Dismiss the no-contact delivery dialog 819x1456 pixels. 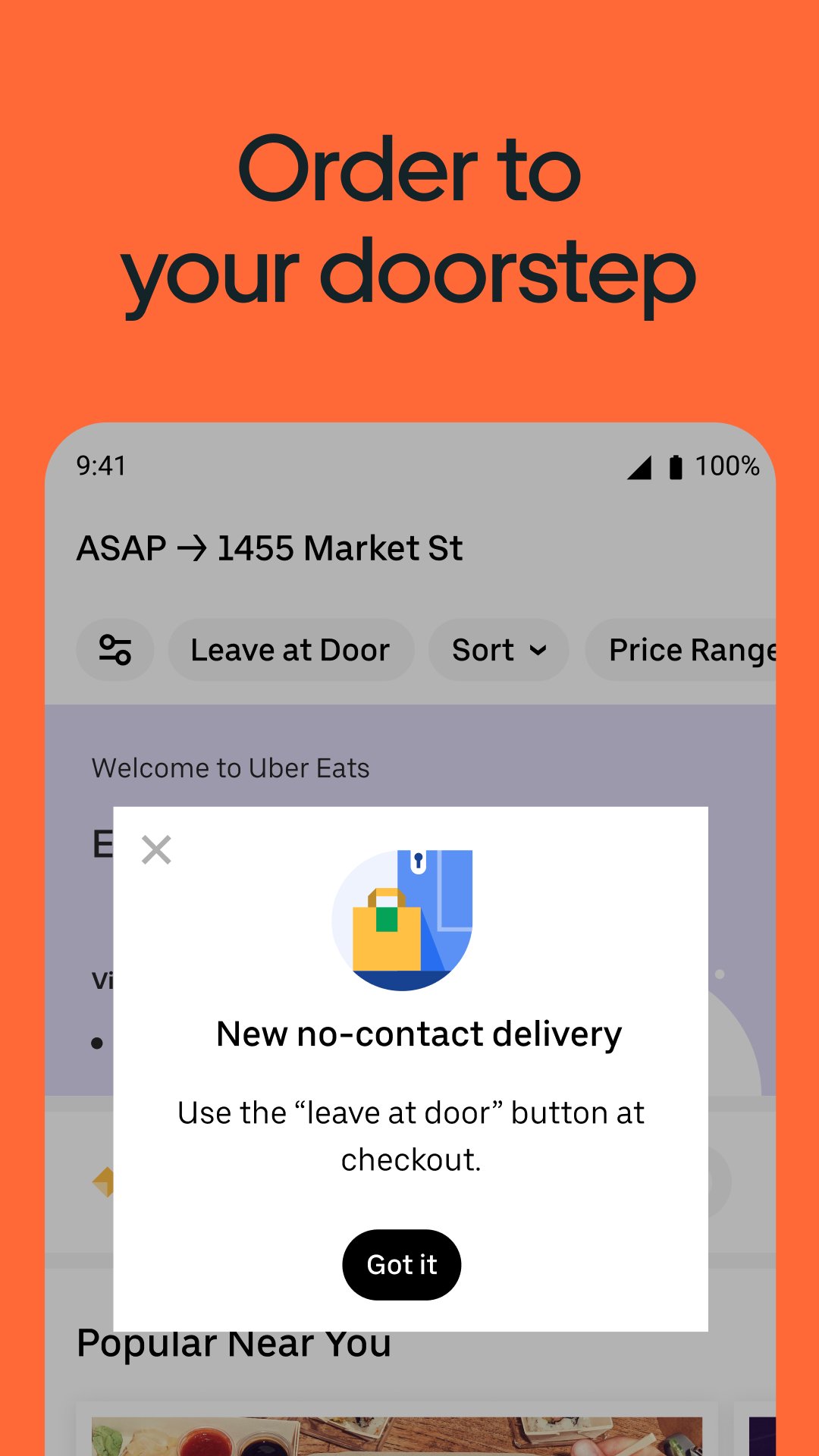click(x=156, y=849)
